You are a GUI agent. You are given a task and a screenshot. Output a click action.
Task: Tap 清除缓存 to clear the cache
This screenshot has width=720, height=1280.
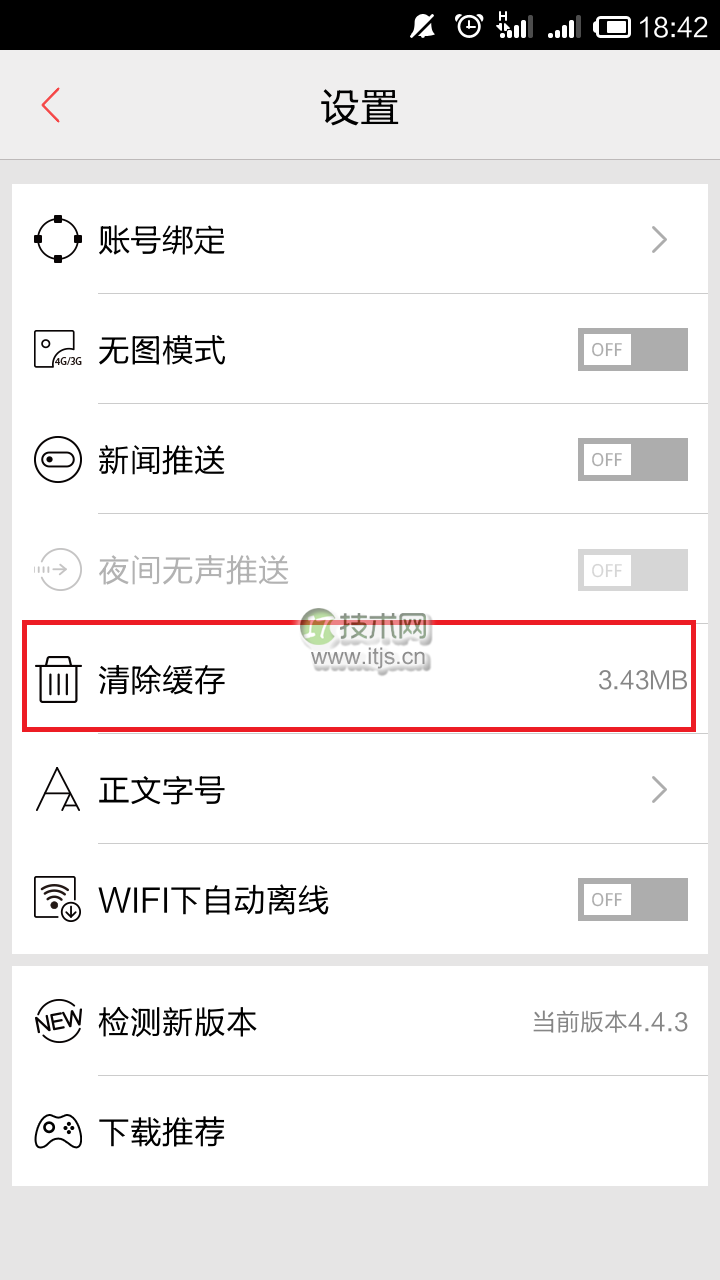tap(360, 680)
